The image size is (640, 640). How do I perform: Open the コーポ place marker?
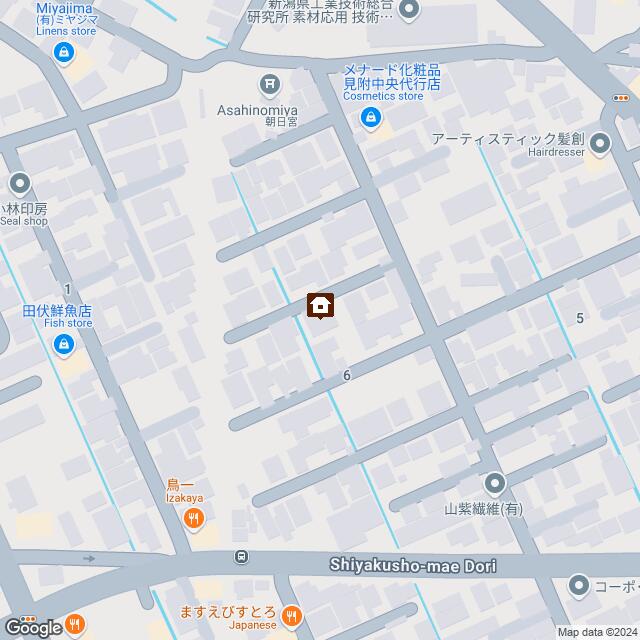pos(579,584)
